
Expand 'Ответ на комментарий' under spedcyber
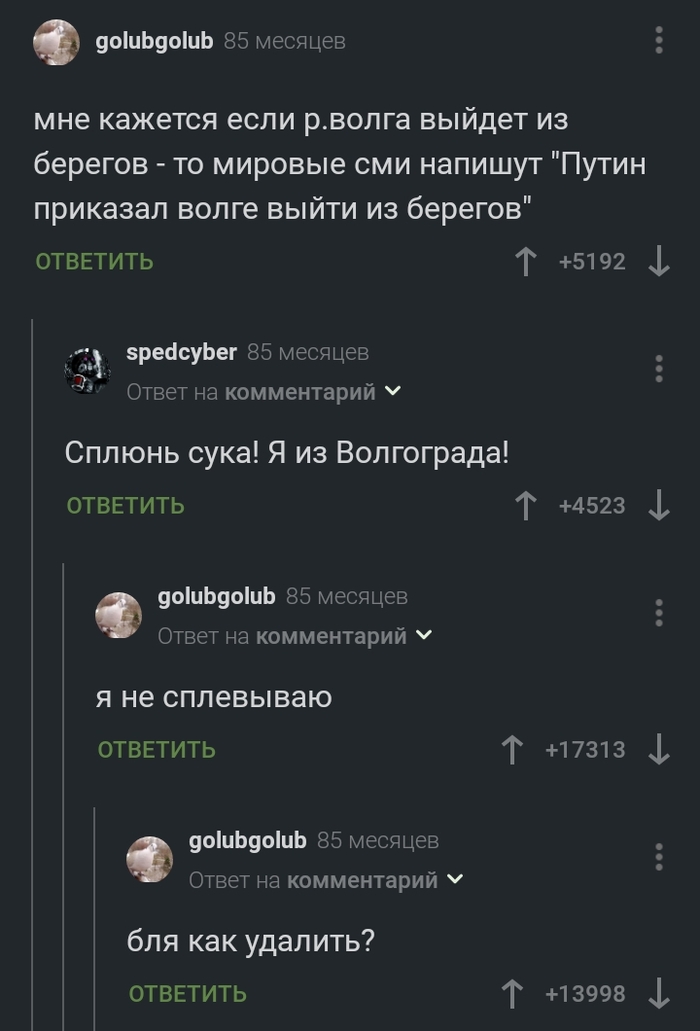[392, 392]
